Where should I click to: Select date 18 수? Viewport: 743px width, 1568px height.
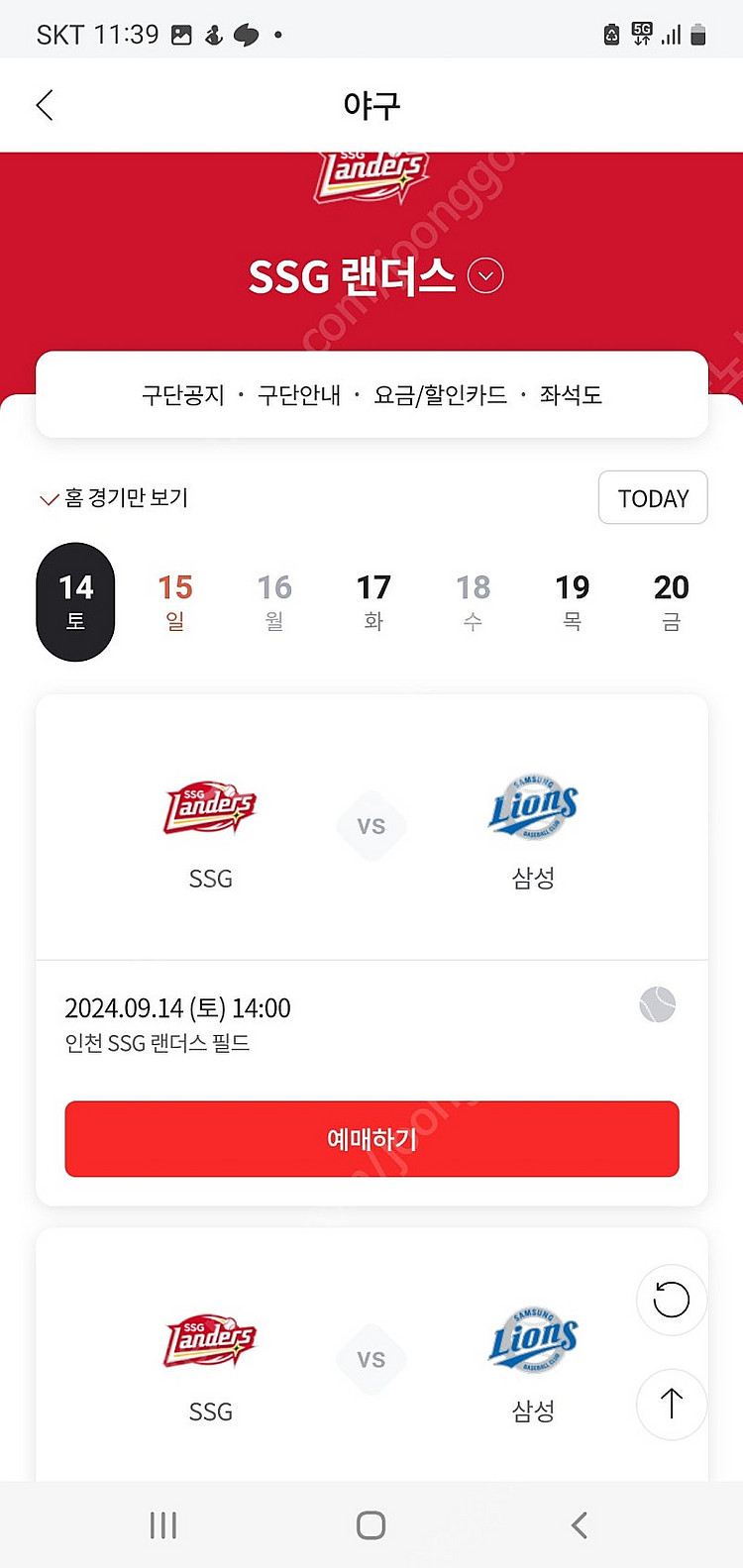point(473,601)
